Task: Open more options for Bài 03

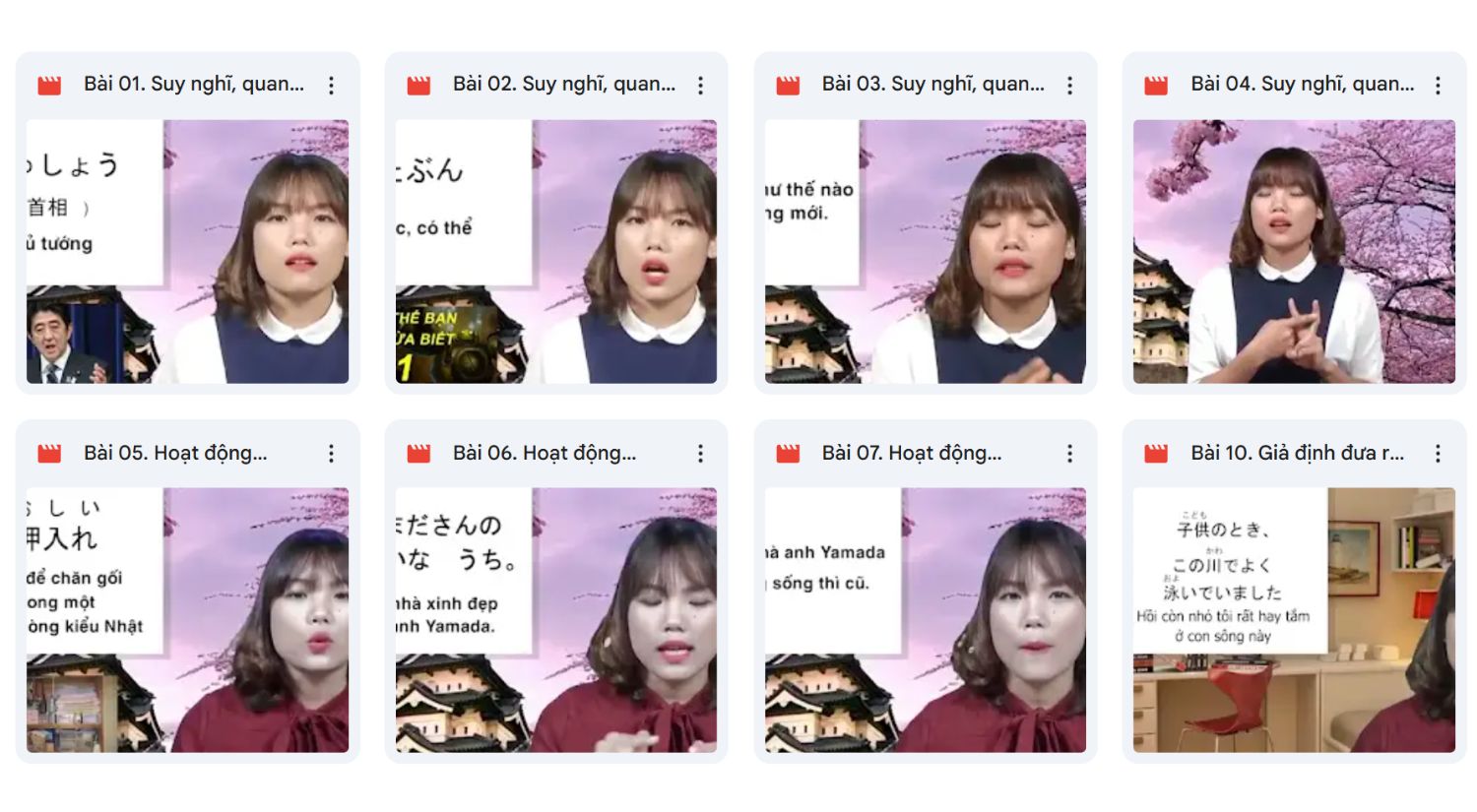Action: click(x=1070, y=86)
